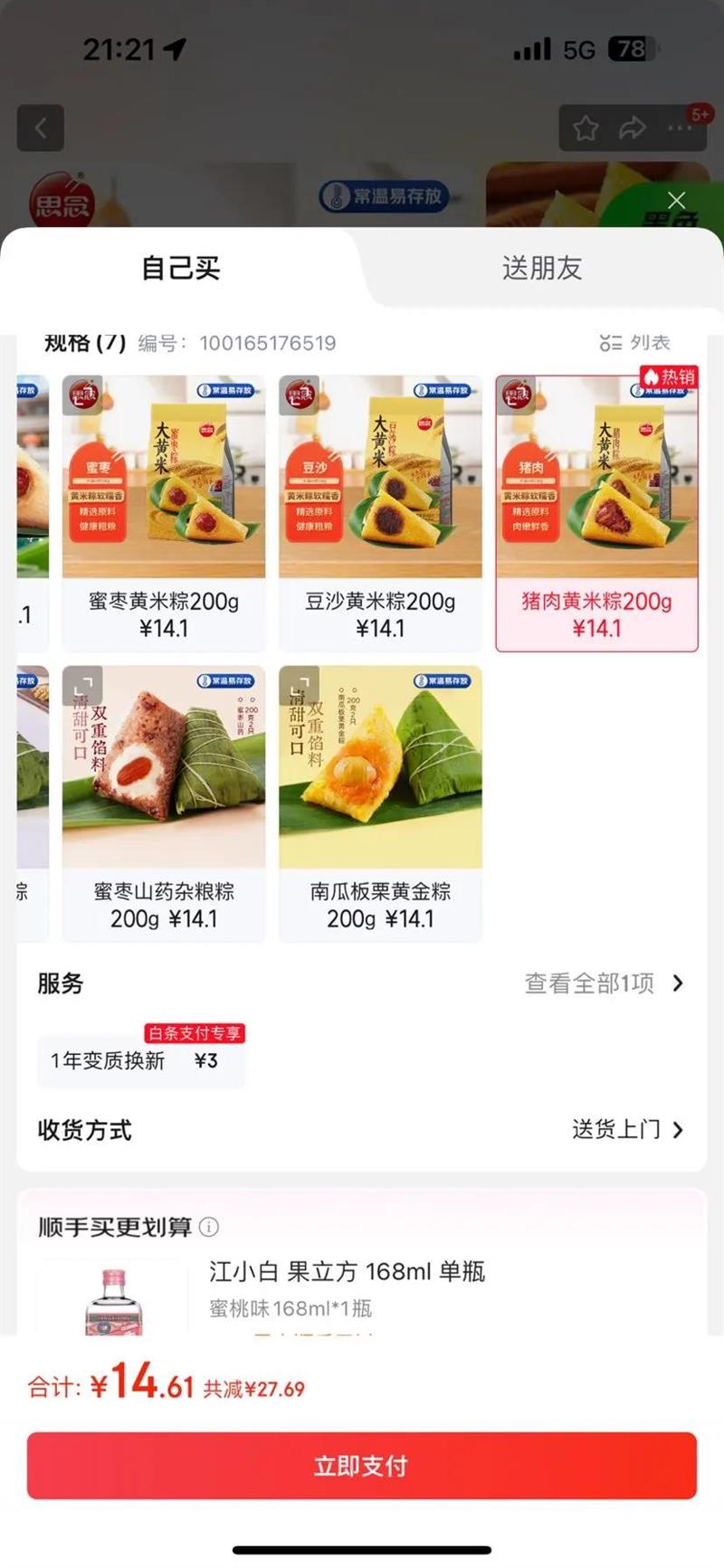The image size is (724, 1568).
Task: Choose 蜜枣黄米粽200g option
Action: [164, 513]
